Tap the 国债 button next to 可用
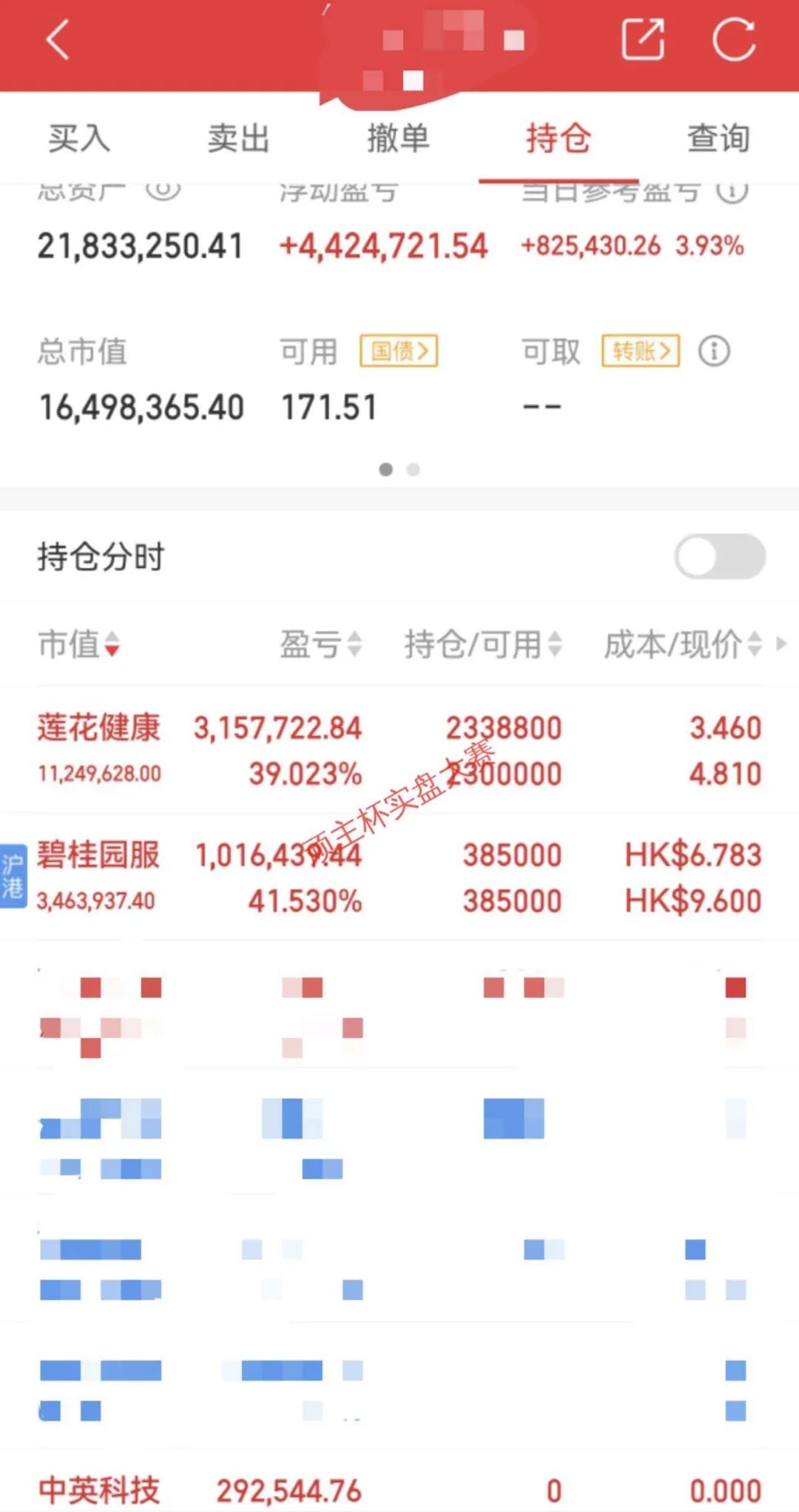799x1512 pixels. [x=399, y=351]
